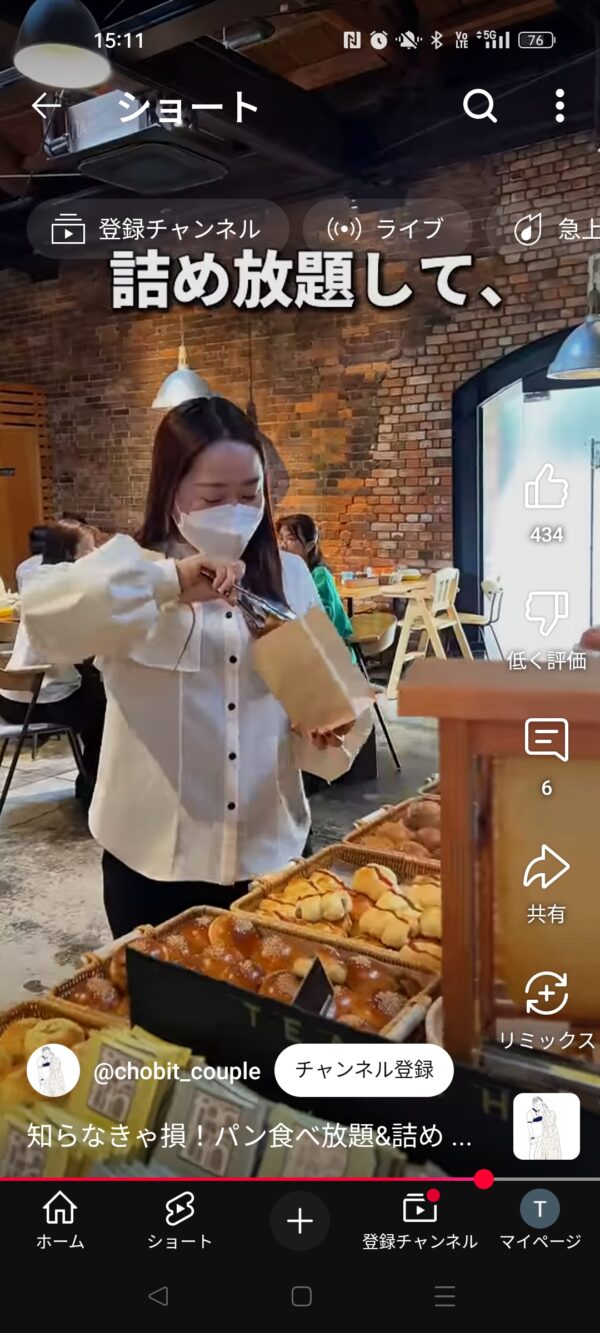Tap the system back button

tap(157, 1296)
